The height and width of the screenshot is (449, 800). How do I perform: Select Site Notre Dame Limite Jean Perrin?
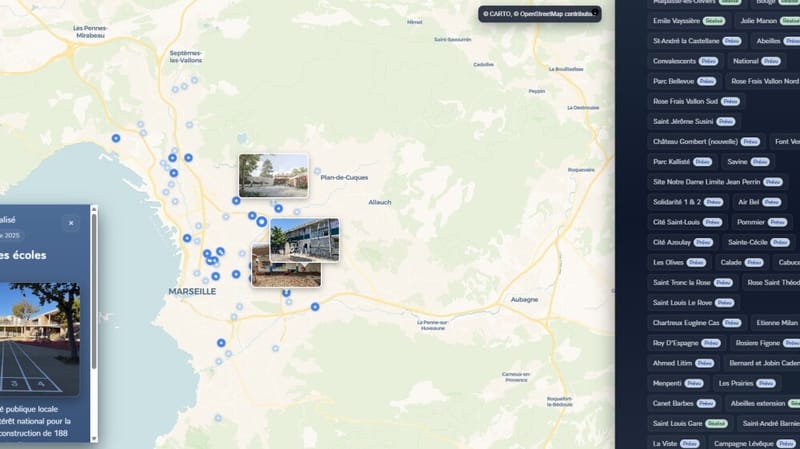click(717, 182)
